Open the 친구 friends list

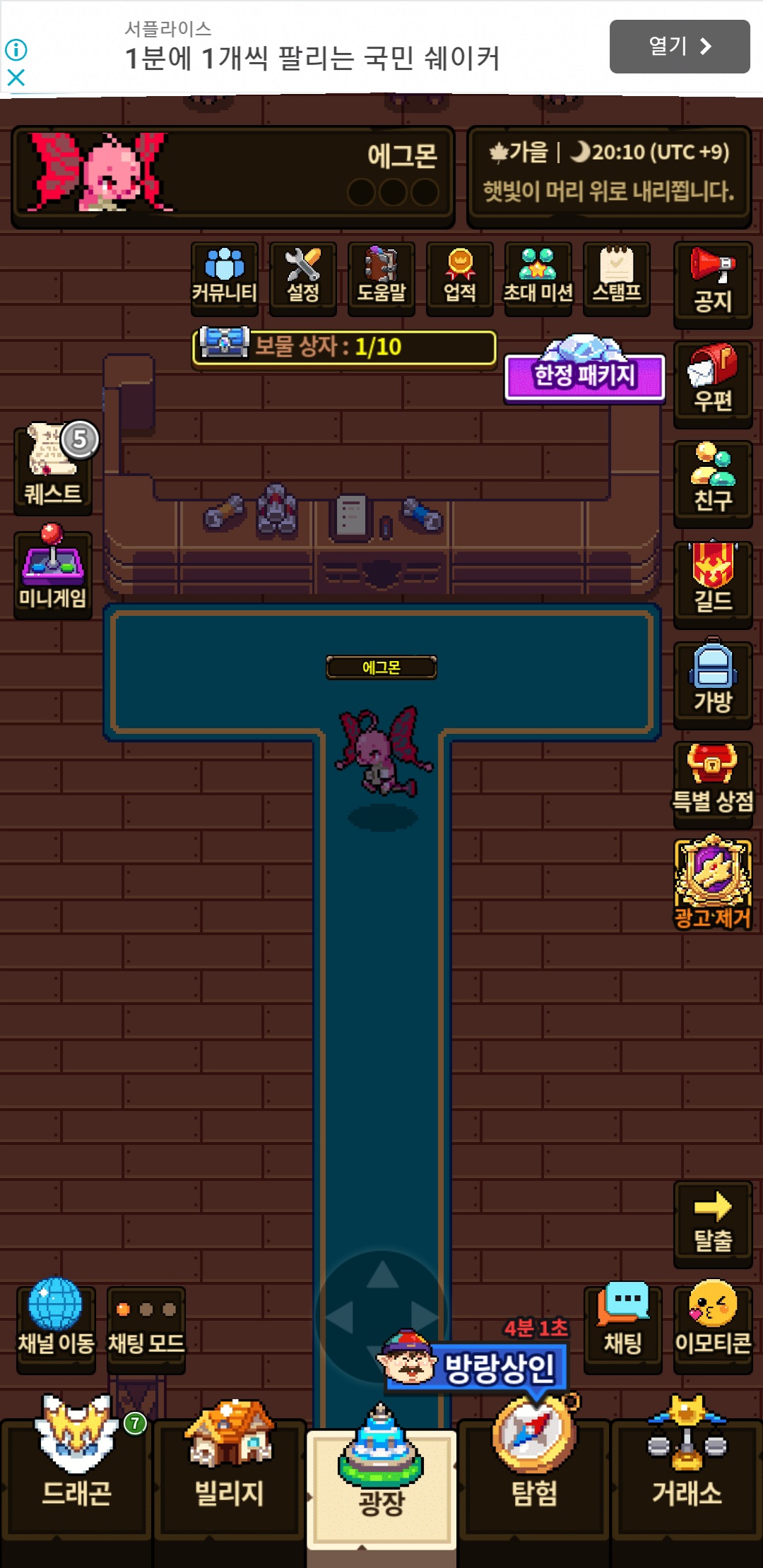[712, 482]
